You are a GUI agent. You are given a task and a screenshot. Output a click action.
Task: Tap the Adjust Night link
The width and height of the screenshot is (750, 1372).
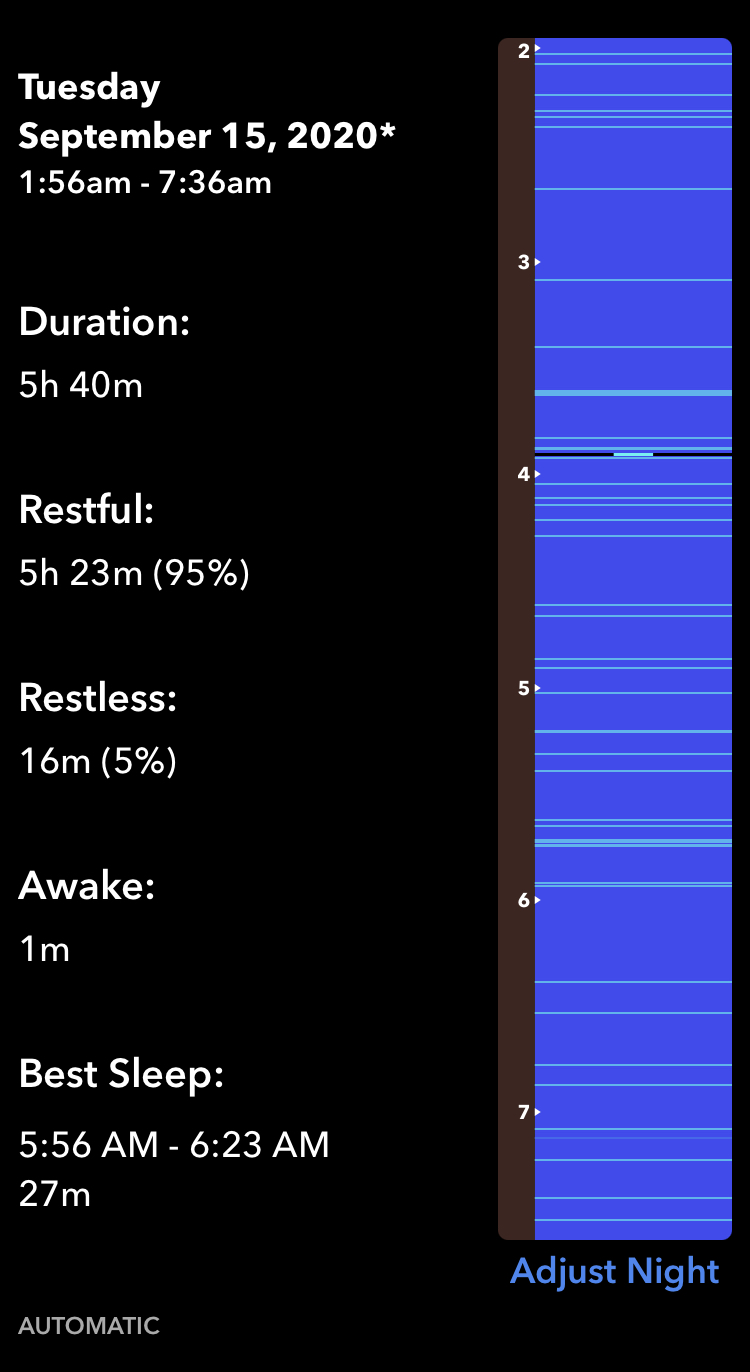(x=615, y=1271)
